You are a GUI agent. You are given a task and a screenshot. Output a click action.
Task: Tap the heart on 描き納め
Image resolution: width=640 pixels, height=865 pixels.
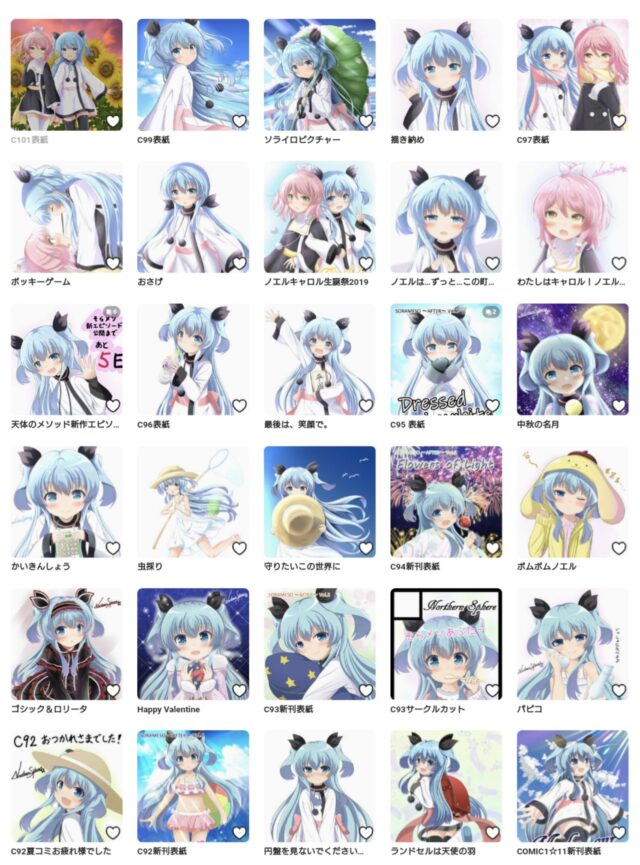pos(492,121)
